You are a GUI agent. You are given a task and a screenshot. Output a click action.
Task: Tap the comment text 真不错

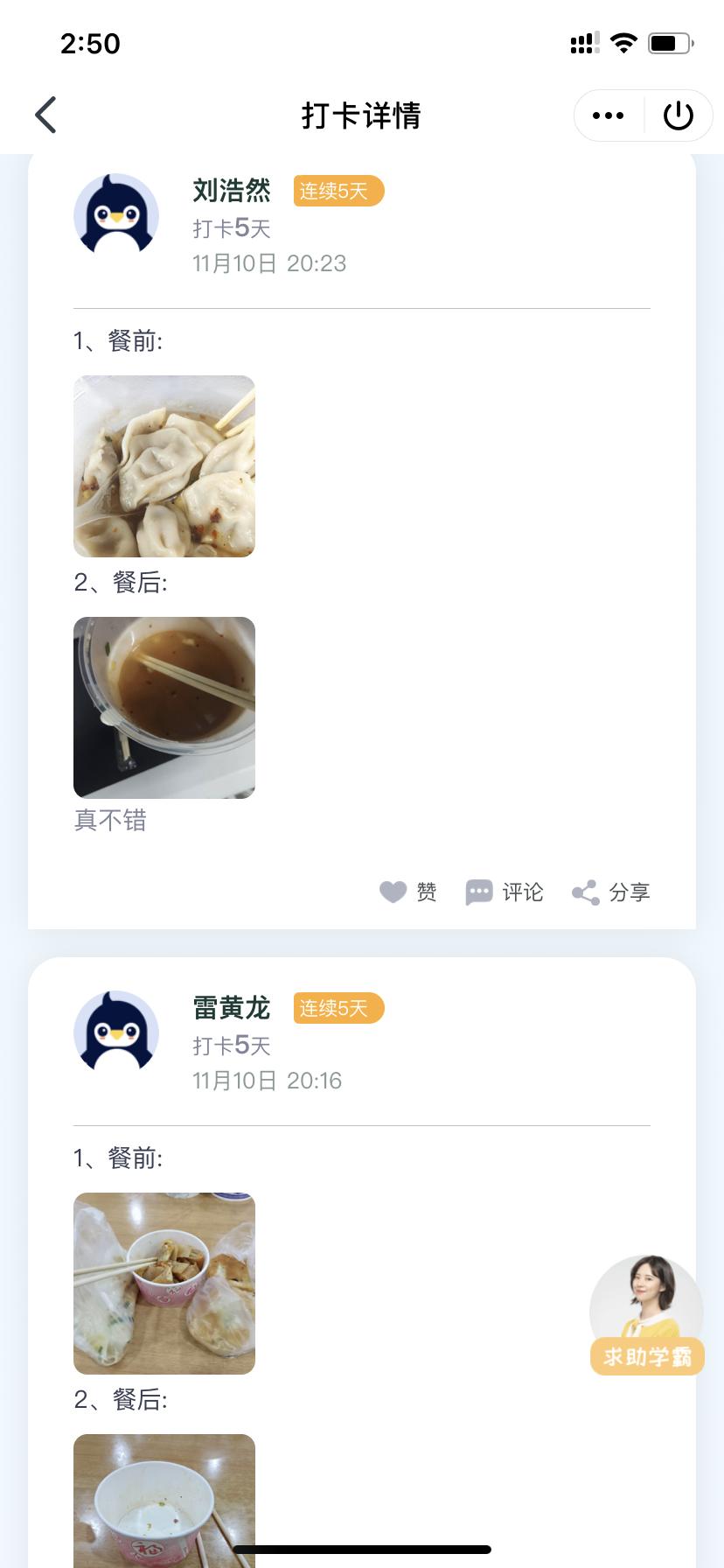(x=110, y=820)
